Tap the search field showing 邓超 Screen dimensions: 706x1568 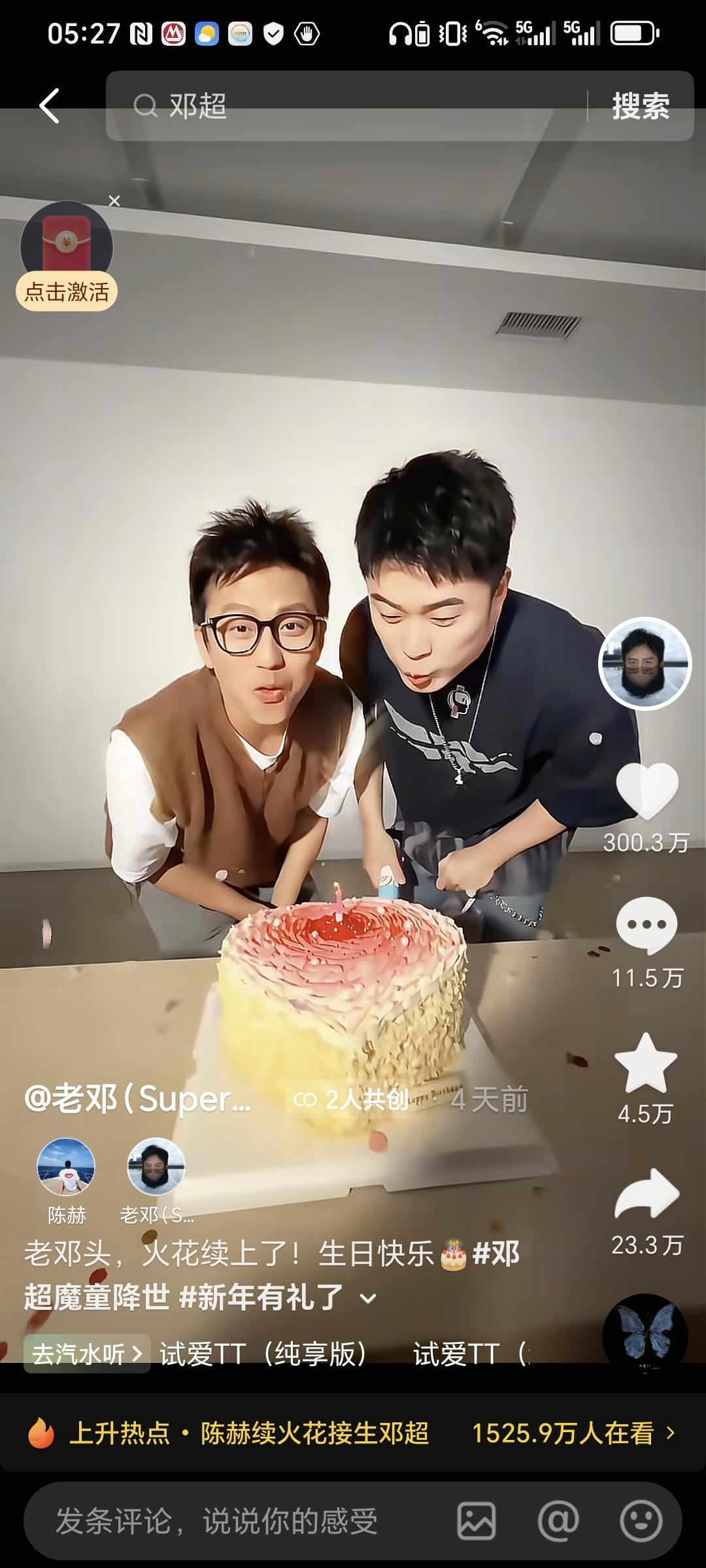tap(346, 106)
